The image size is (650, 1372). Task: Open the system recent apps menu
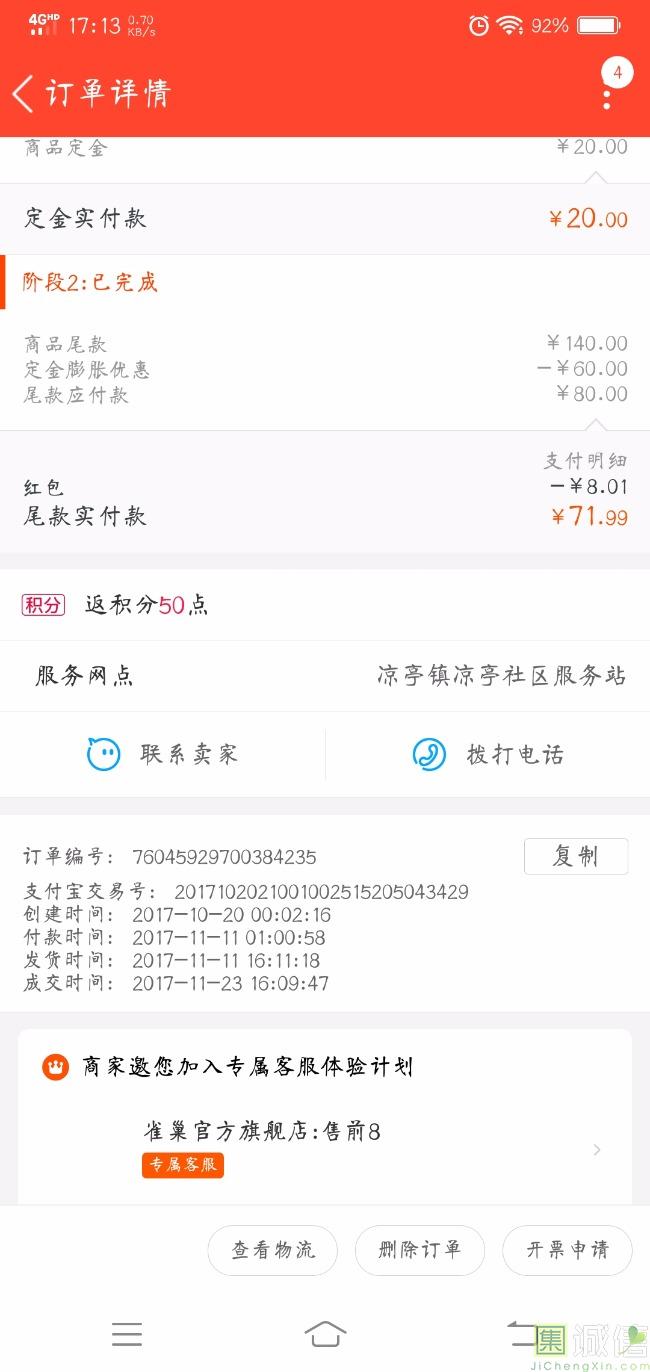pos(127,1334)
